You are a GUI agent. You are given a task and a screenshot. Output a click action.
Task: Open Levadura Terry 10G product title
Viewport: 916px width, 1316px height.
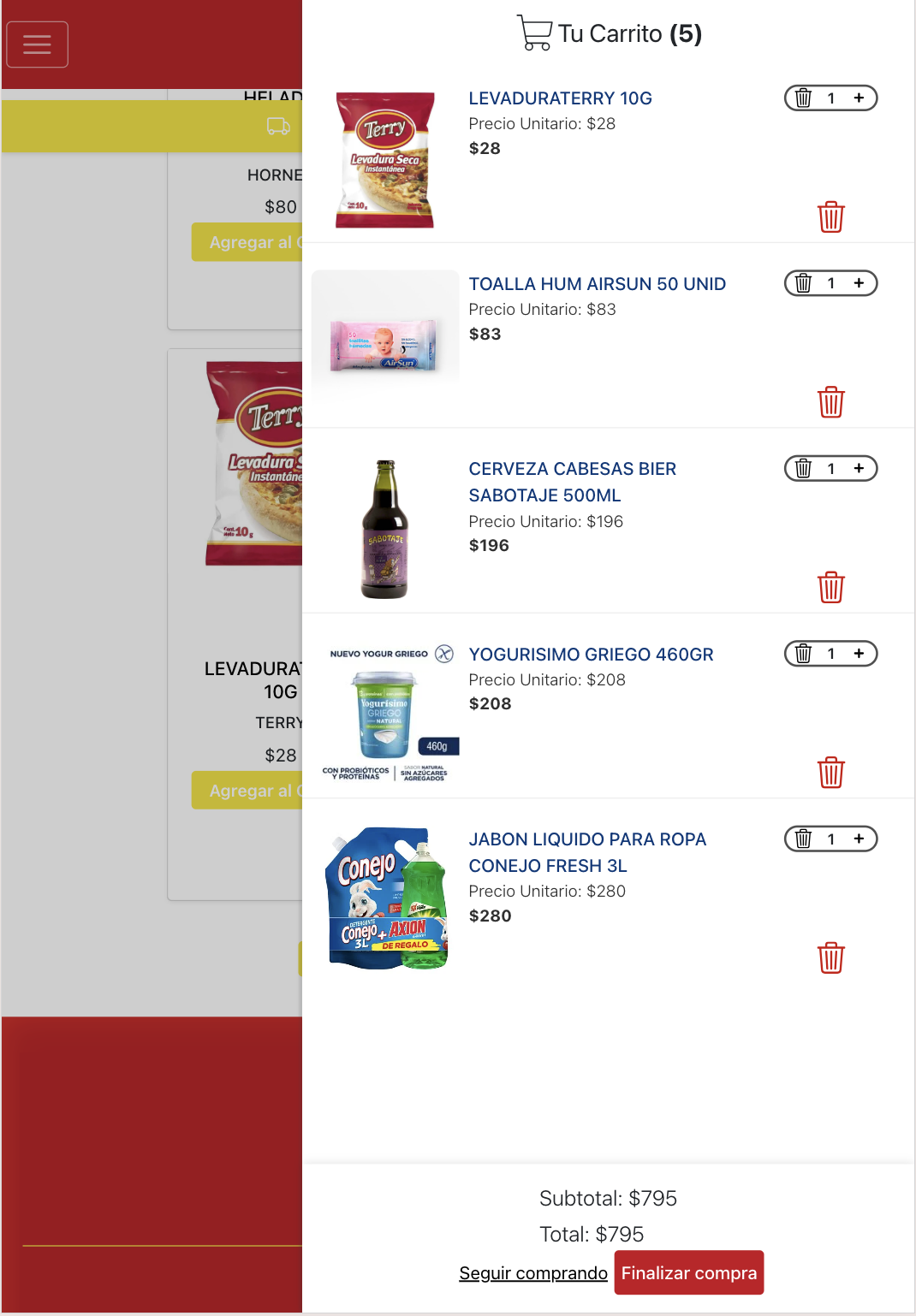point(560,98)
